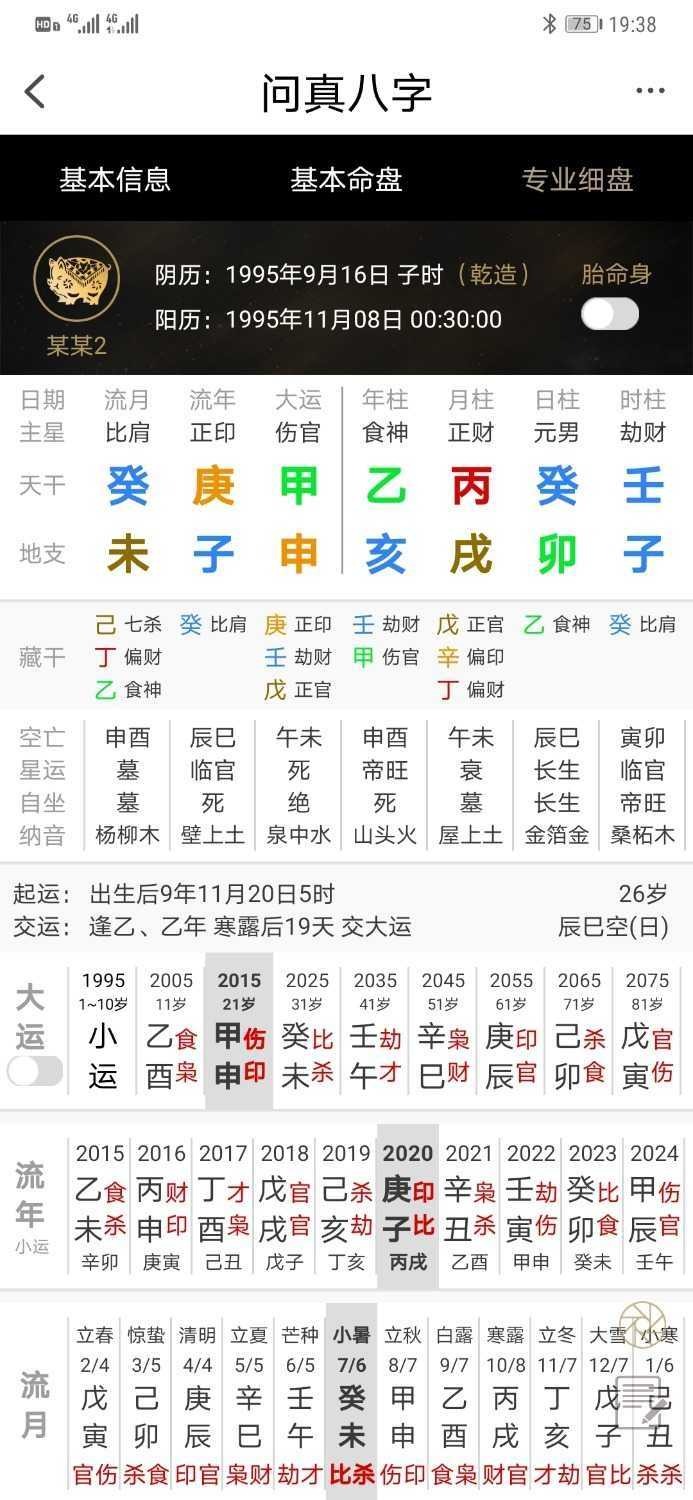Toggle the switch under 大运
The image size is (693, 1500).
click(x=35, y=1071)
